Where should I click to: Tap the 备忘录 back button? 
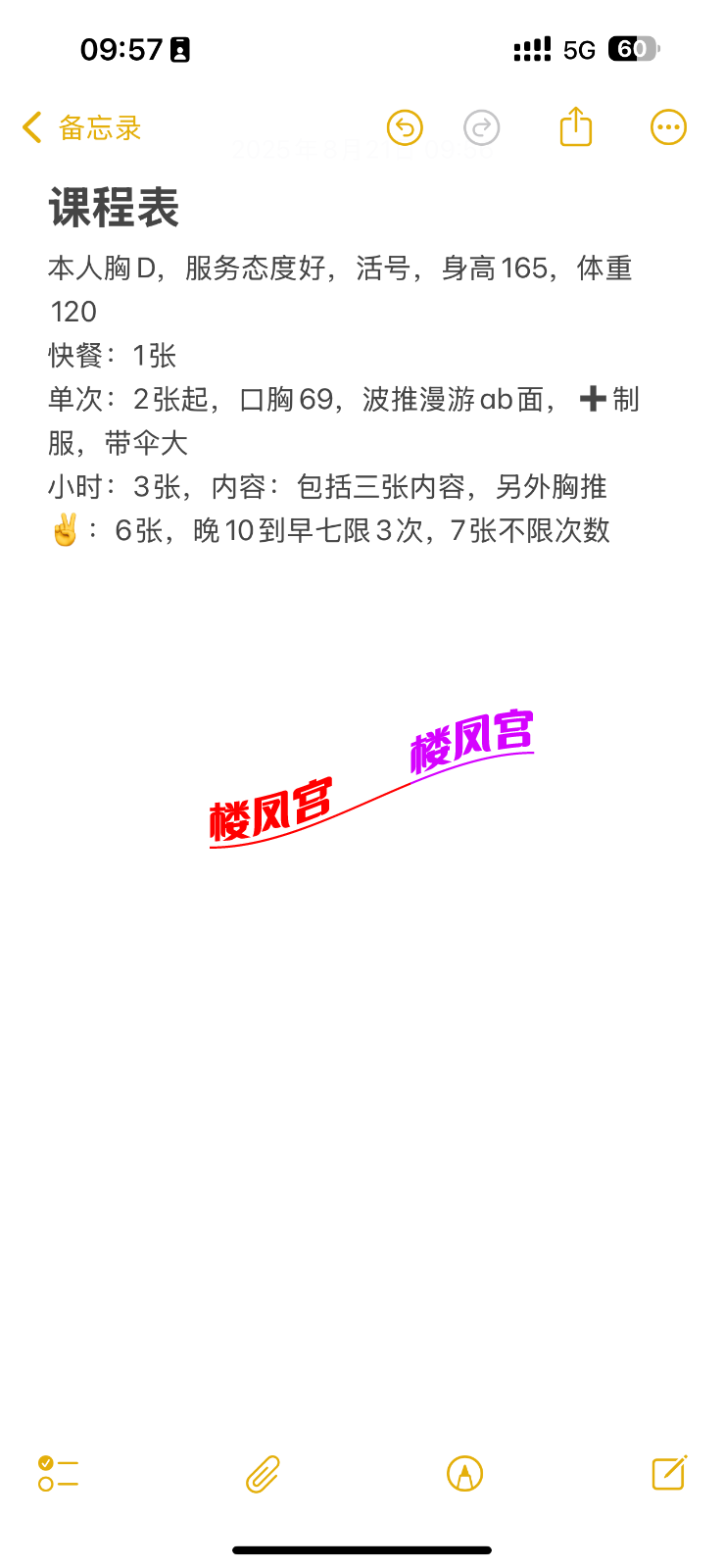tap(81, 127)
